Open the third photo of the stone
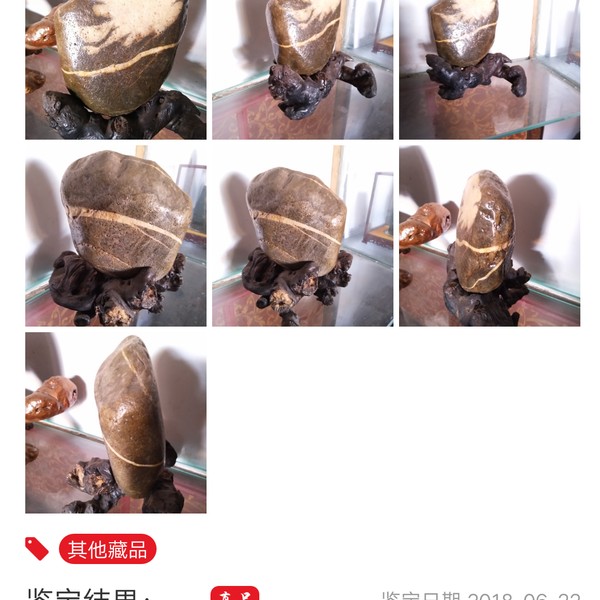 [489, 69]
